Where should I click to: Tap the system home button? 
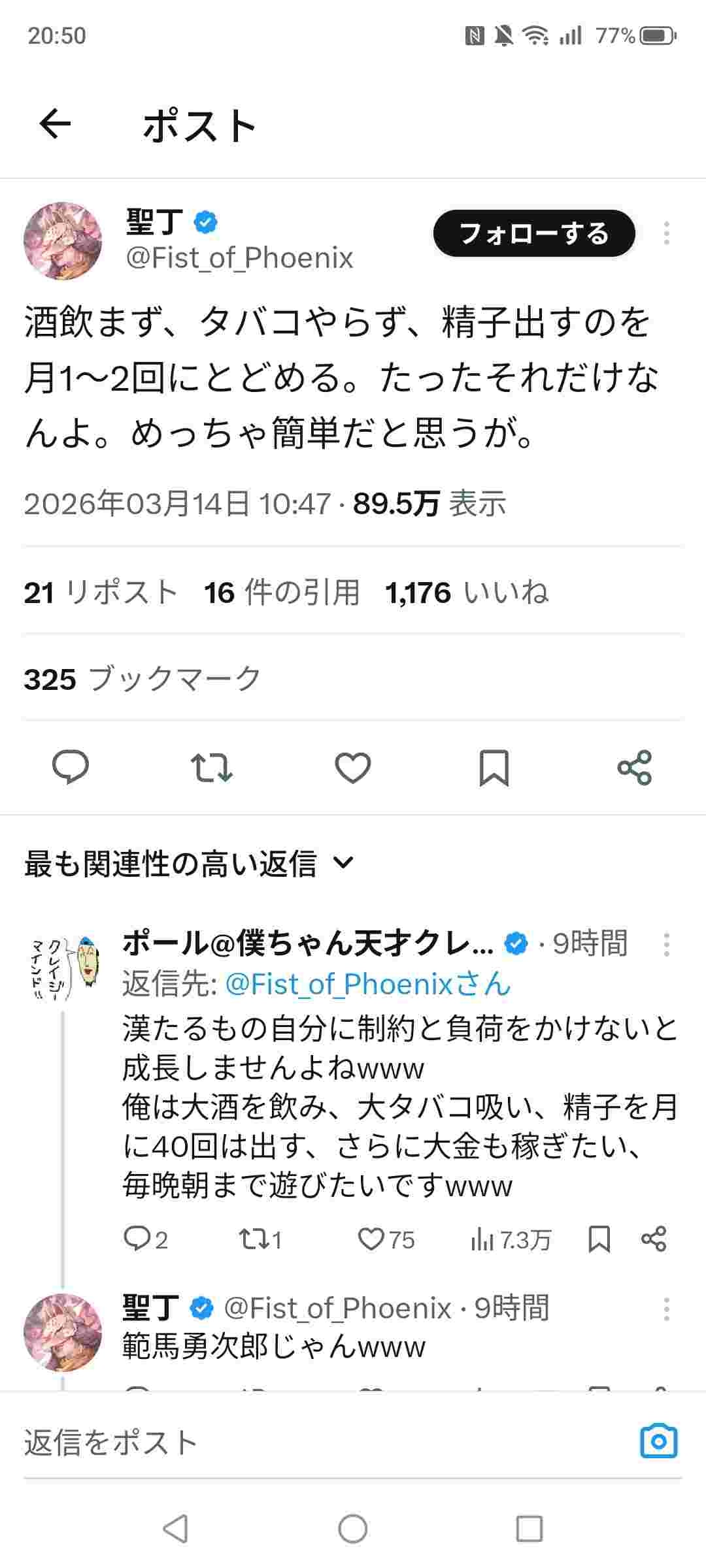tap(353, 1529)
